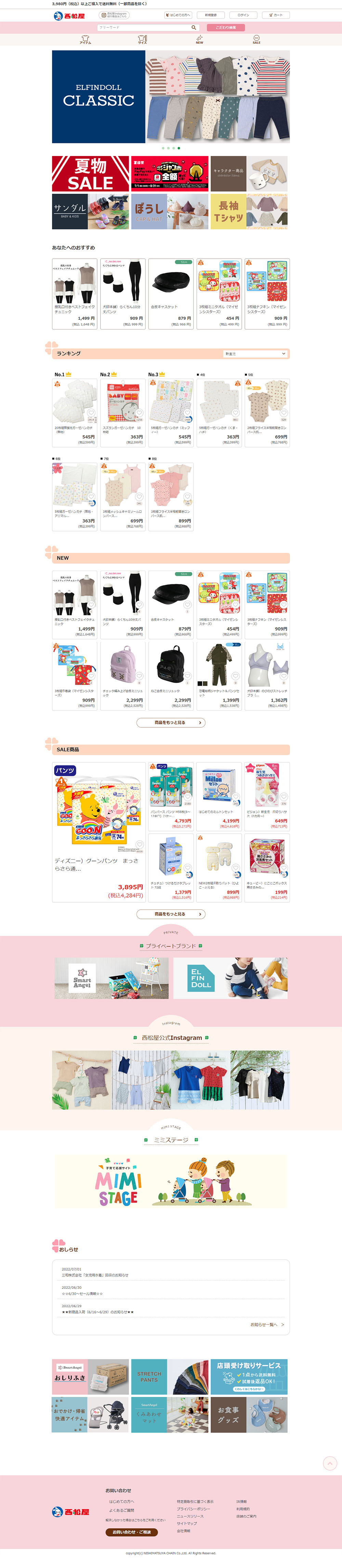The width and height of the screenshot is (342, 1568).
Task: Open プライバシーポリシー footer link
Action: coord(193,1509)
